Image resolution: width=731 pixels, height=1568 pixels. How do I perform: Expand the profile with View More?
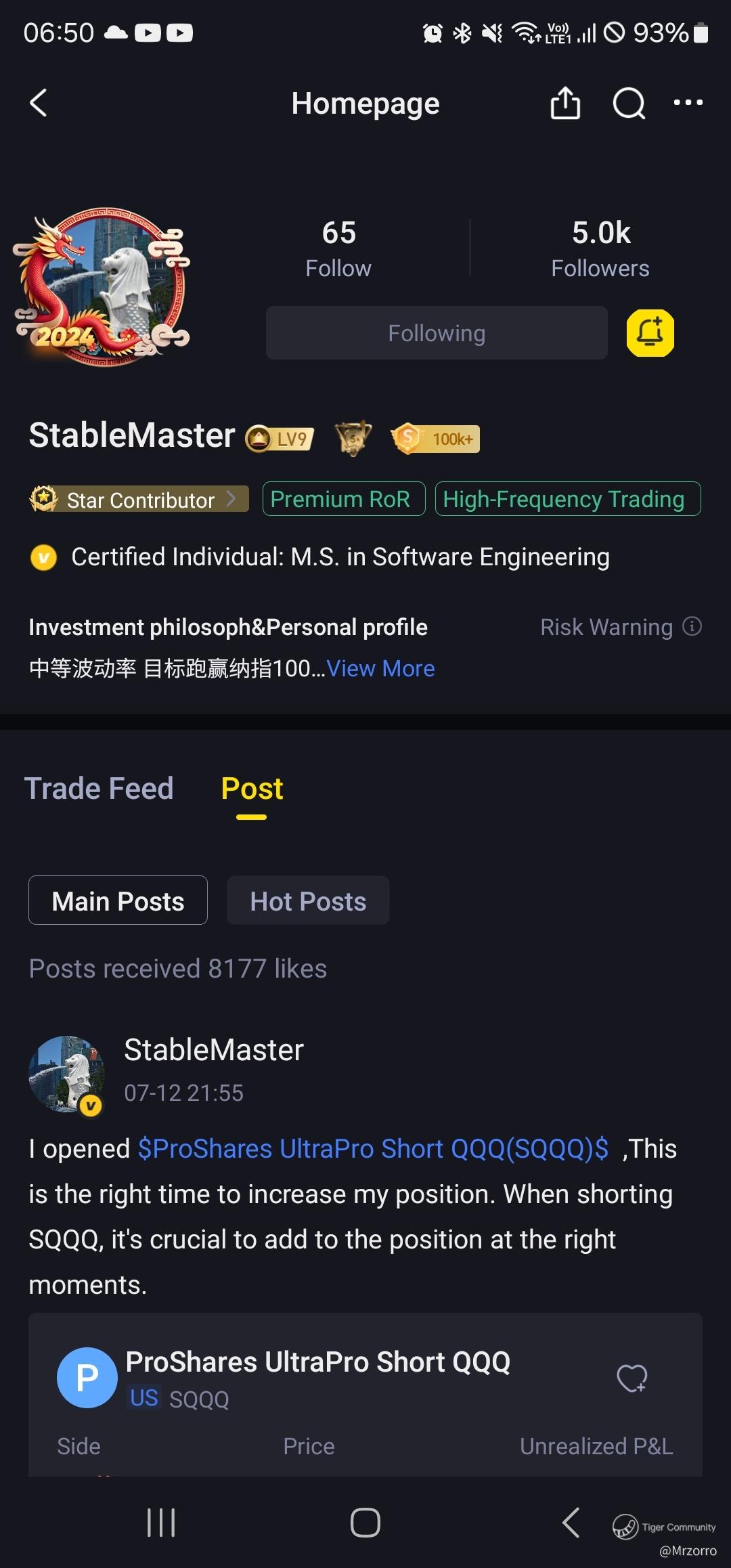point(380,668)
